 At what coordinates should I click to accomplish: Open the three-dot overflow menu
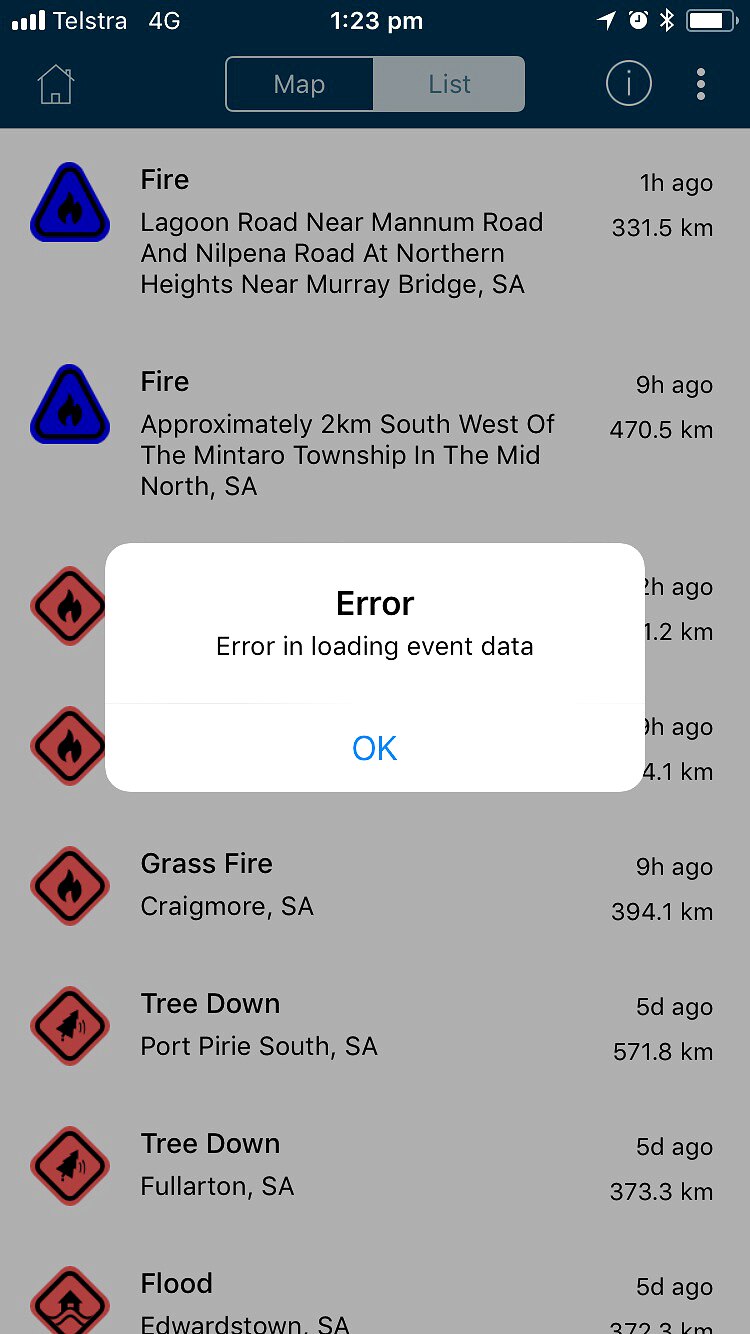[x=700, y=84]
